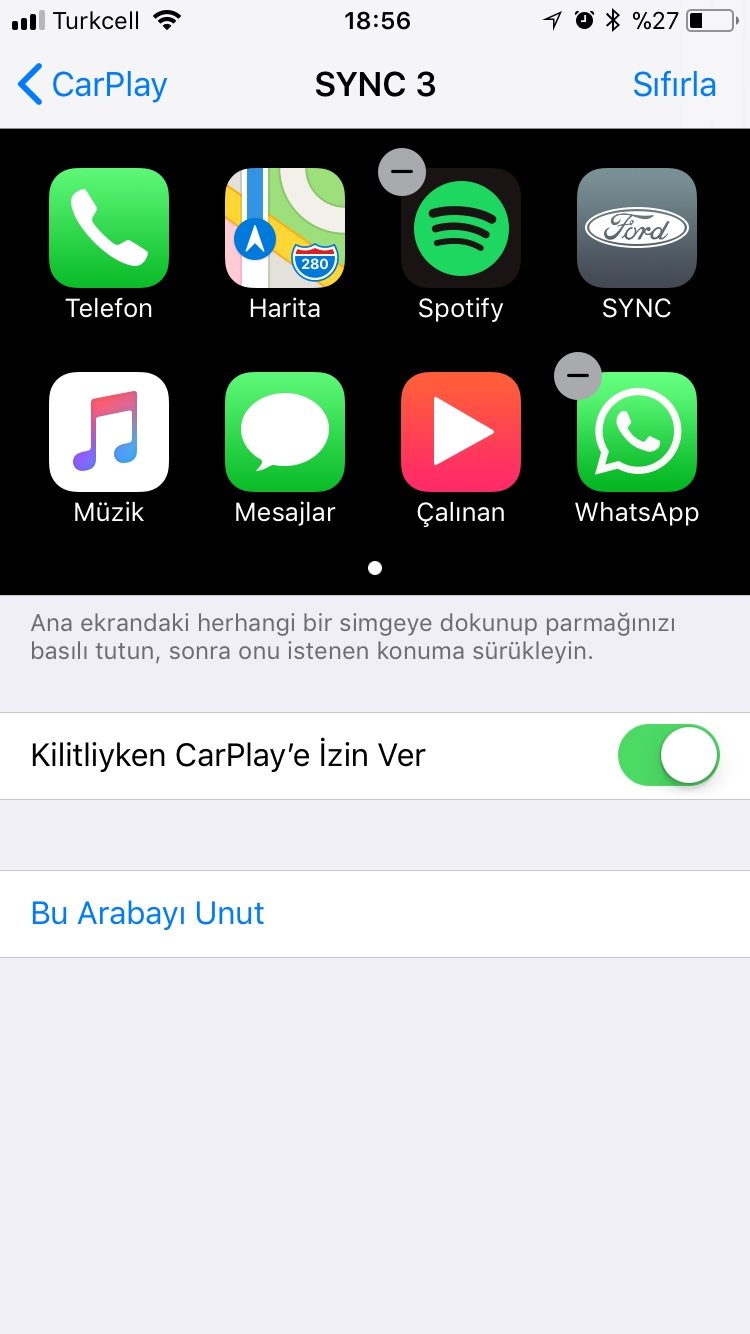Image resolution: width=750 pixels, height=1334 pixels.
Task: Select the Ford SYNC app icon
Action: (637, 228)
